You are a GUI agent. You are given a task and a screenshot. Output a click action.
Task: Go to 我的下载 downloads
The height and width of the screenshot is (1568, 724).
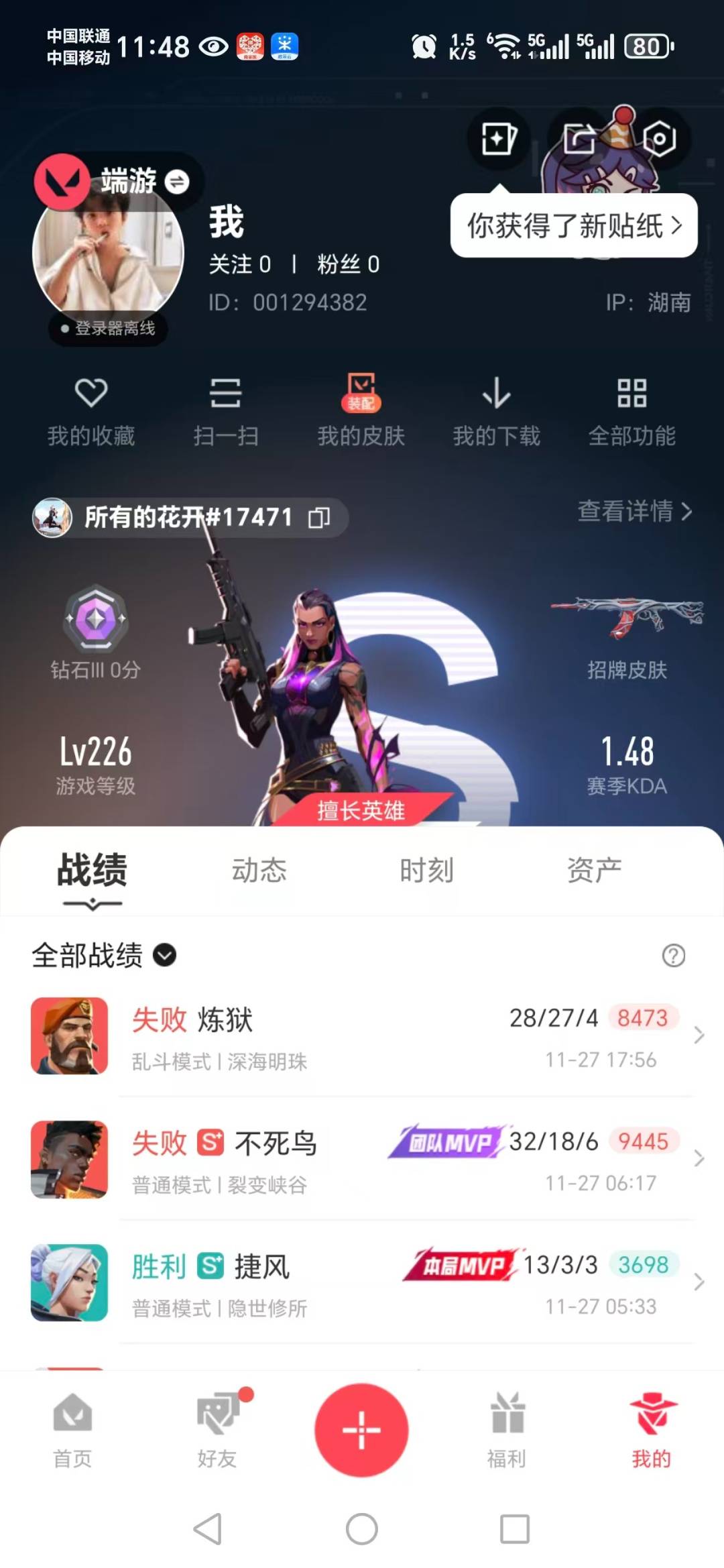pyautogui.click(x=496, y=410)
